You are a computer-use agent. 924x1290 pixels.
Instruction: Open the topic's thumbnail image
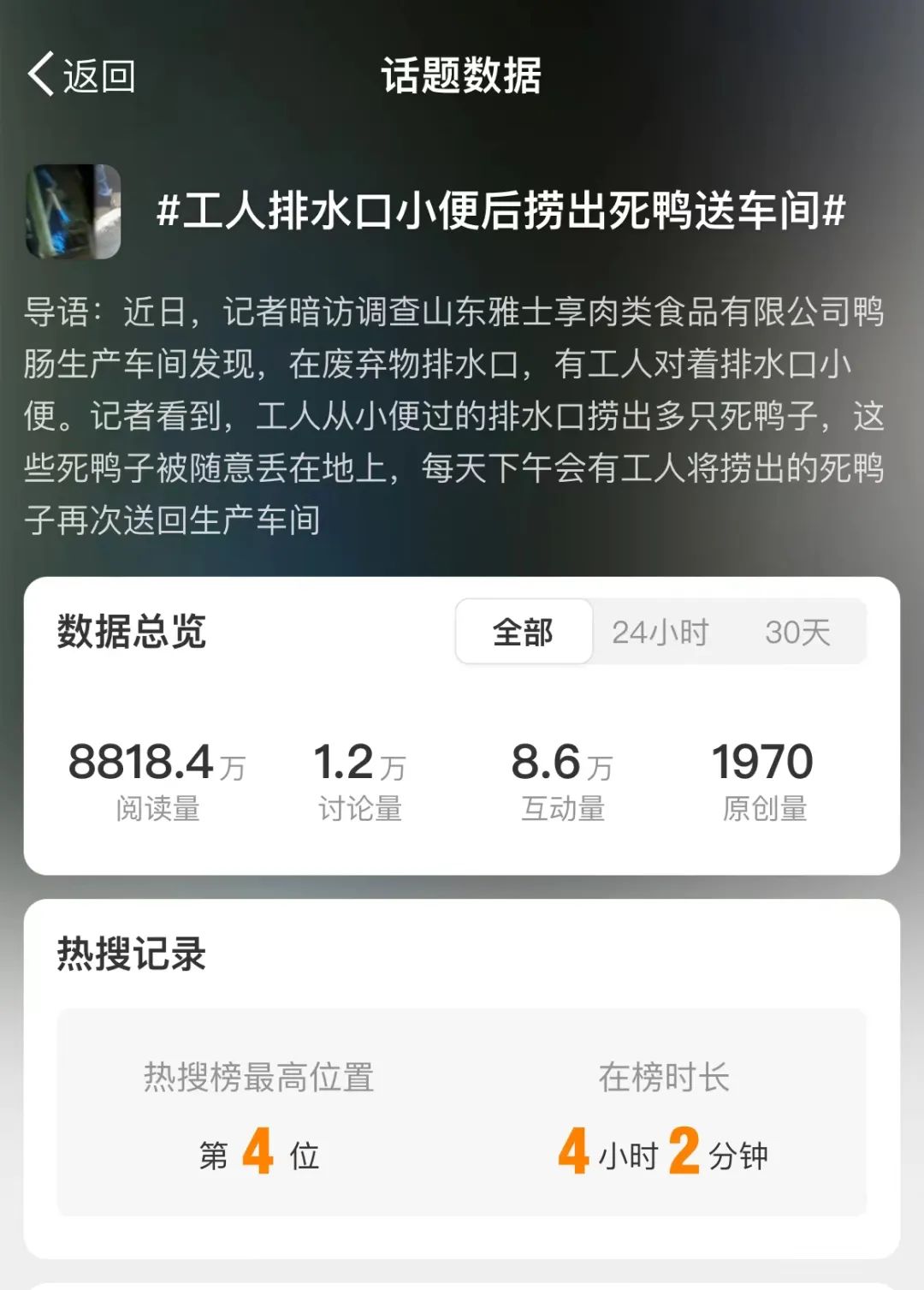tap(73, 211)
